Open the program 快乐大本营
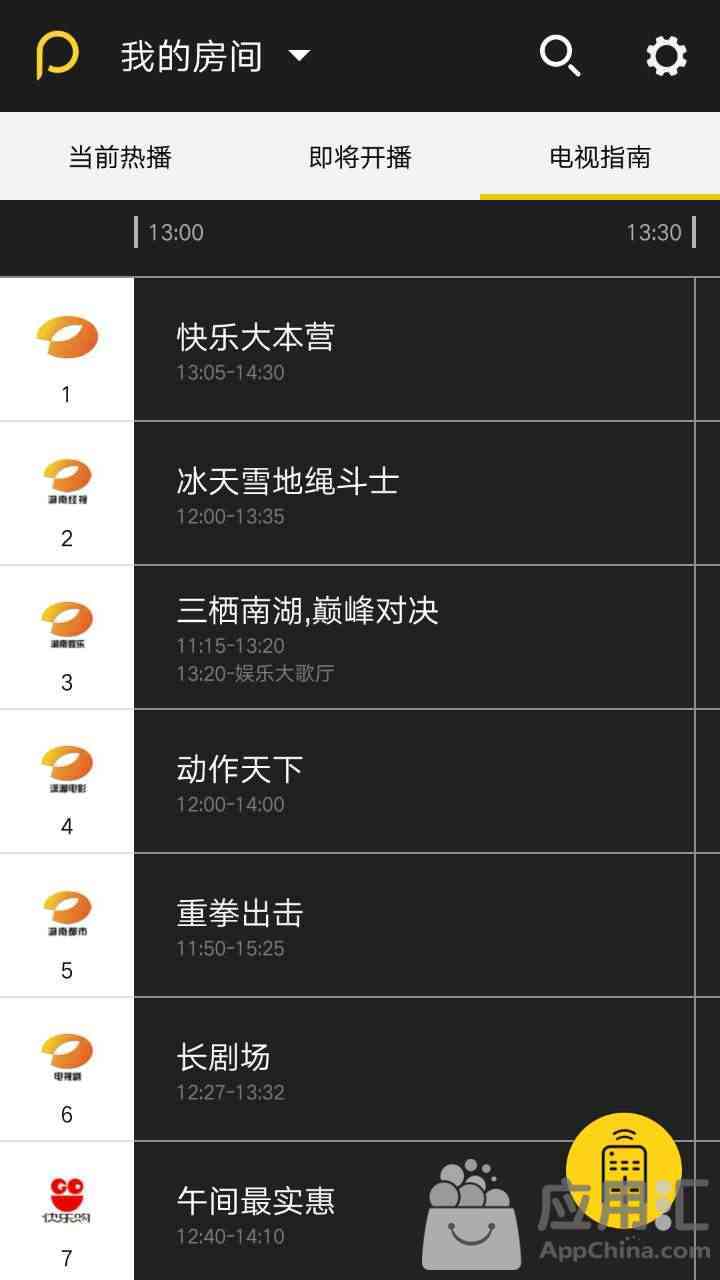Viewport: 720px width, 1280px height. 414,349
